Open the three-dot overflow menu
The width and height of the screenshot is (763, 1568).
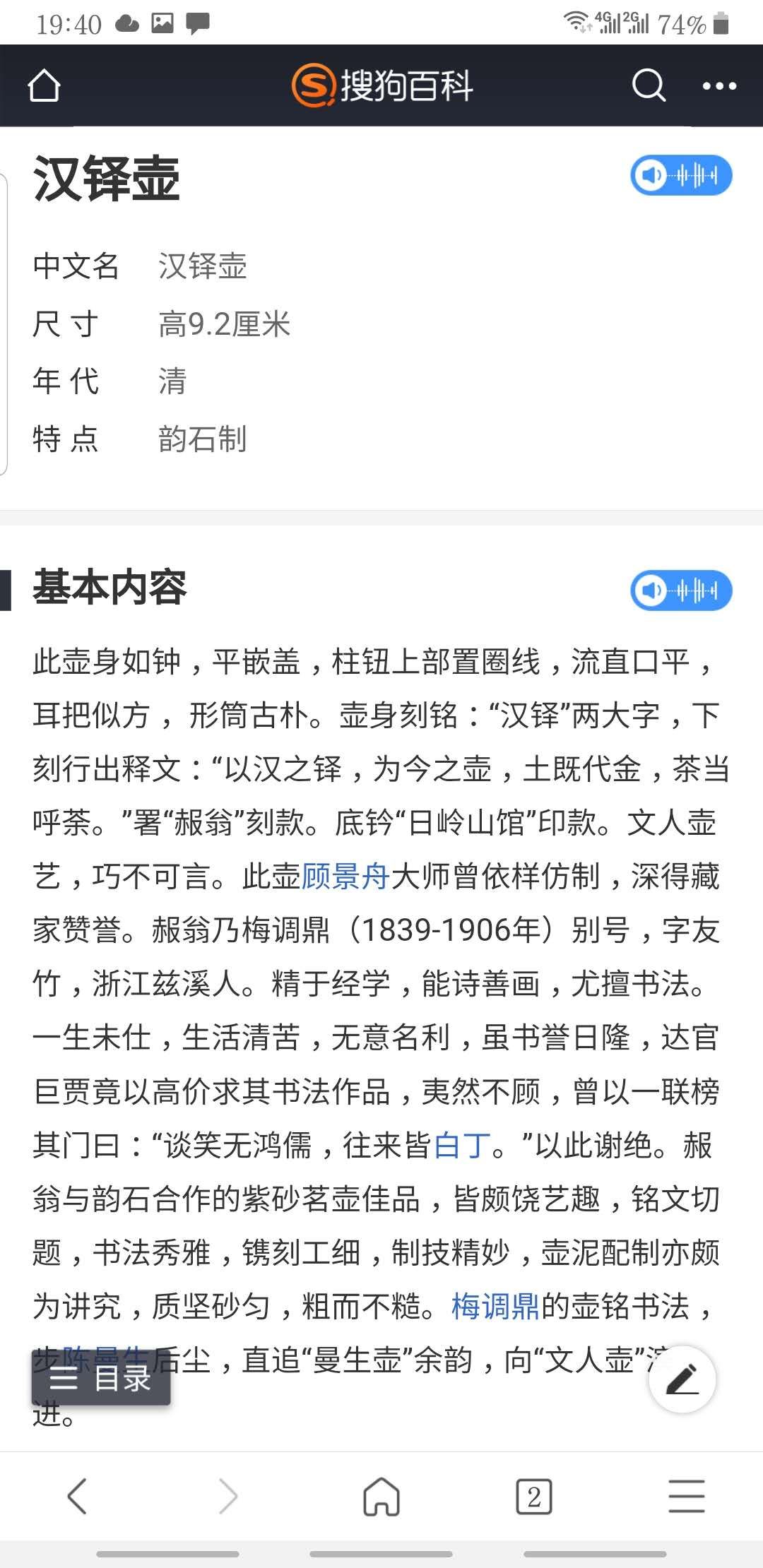tap(719, 86)
